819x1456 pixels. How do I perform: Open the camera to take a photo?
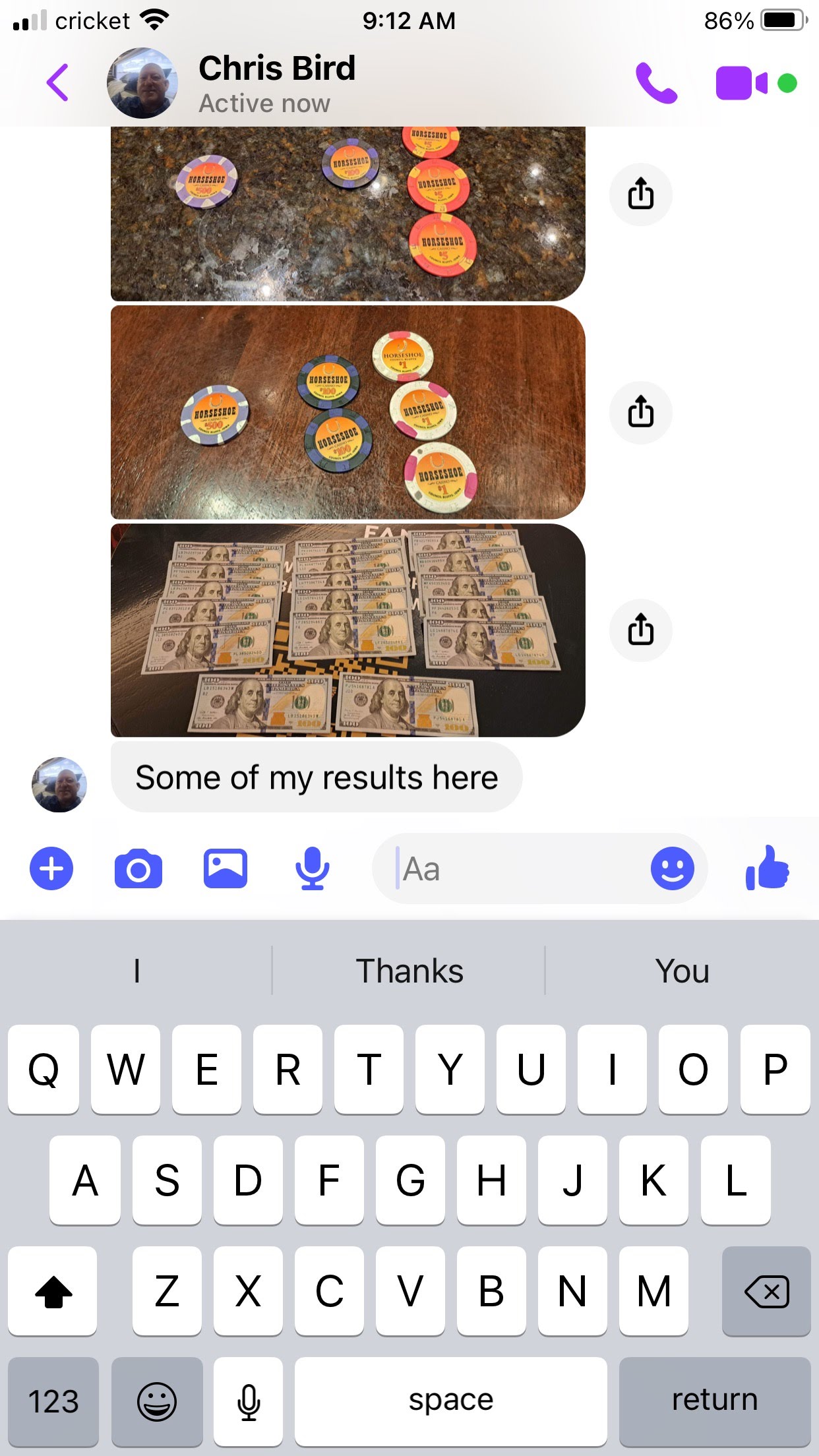click(138, 868)
